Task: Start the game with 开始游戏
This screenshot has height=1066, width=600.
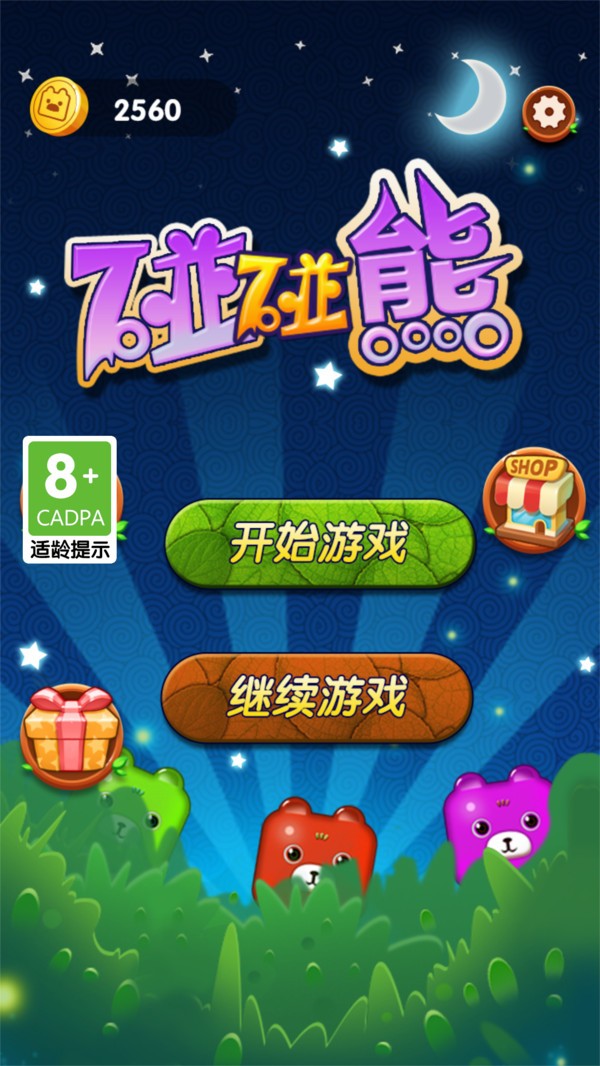Action: coord(319,544)
